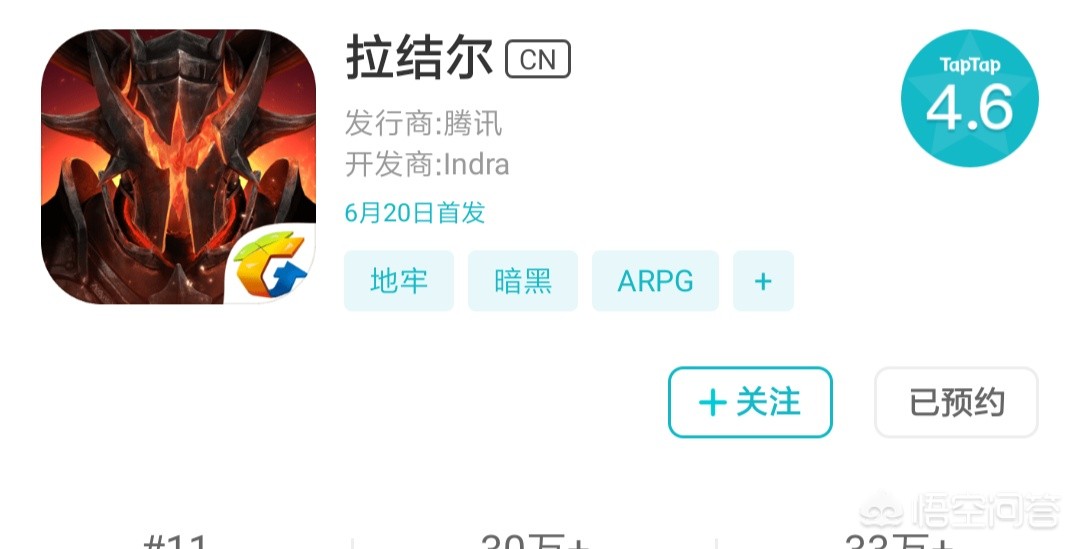Tap the 关注 follow button
The height and width of the screenshot is (549, 1080).
coord(750,402)
